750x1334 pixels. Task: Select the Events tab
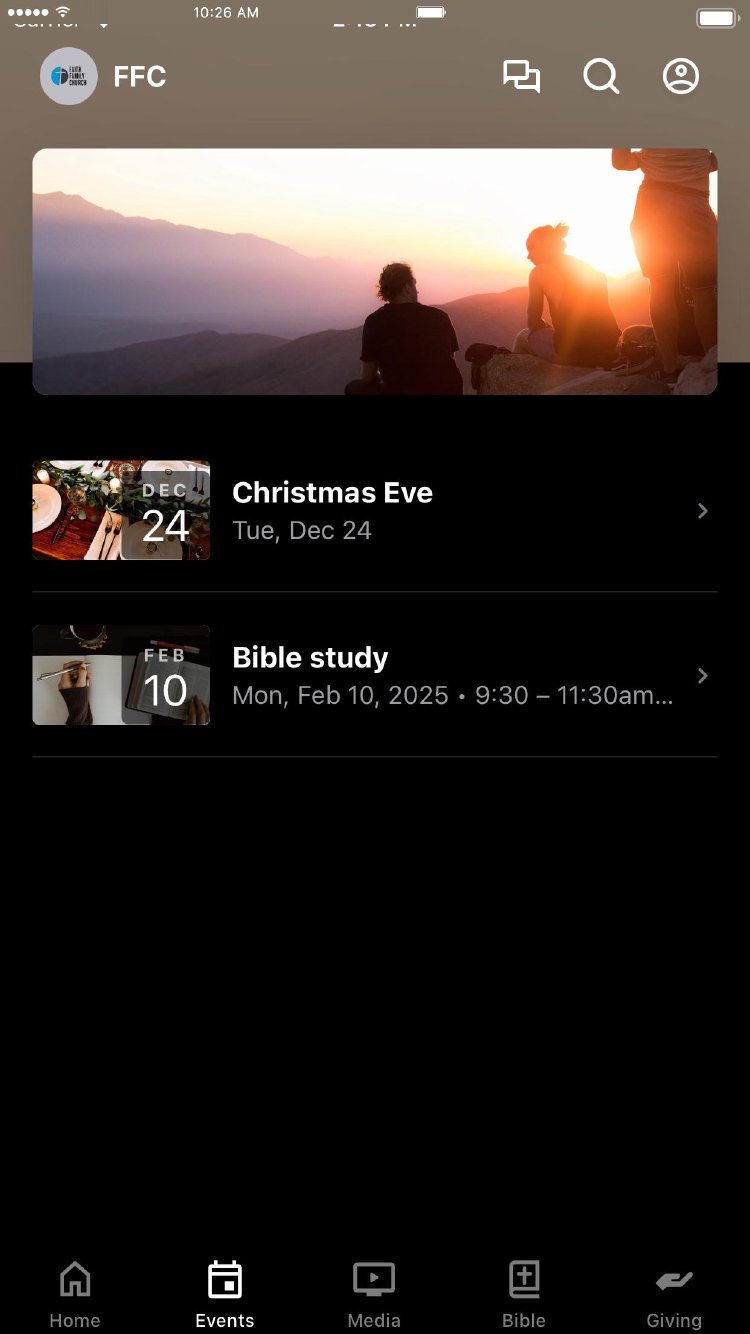[225, 1293]
